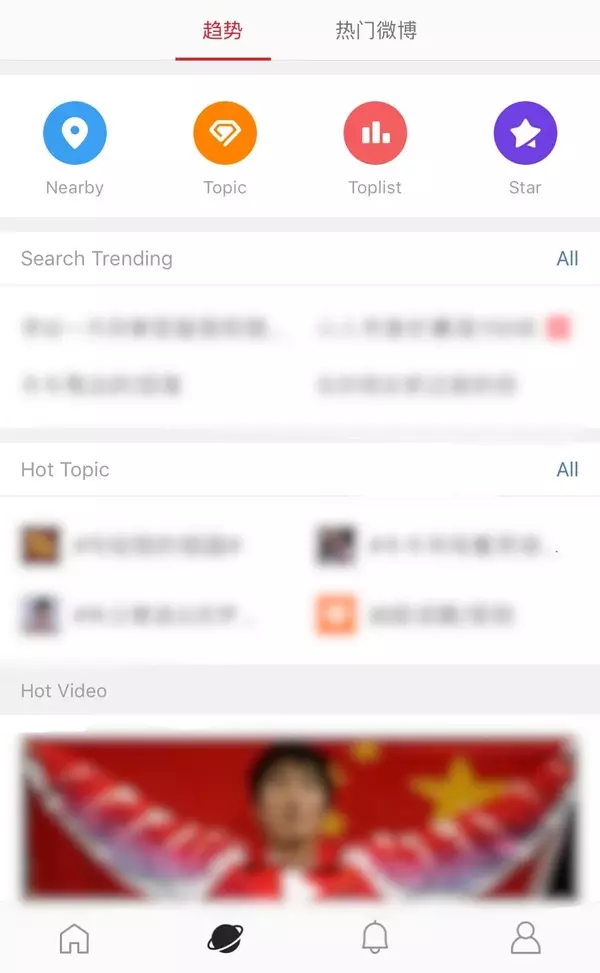
Task: Switch to the 热门微博 tab
Action: [x=376, y=31]
